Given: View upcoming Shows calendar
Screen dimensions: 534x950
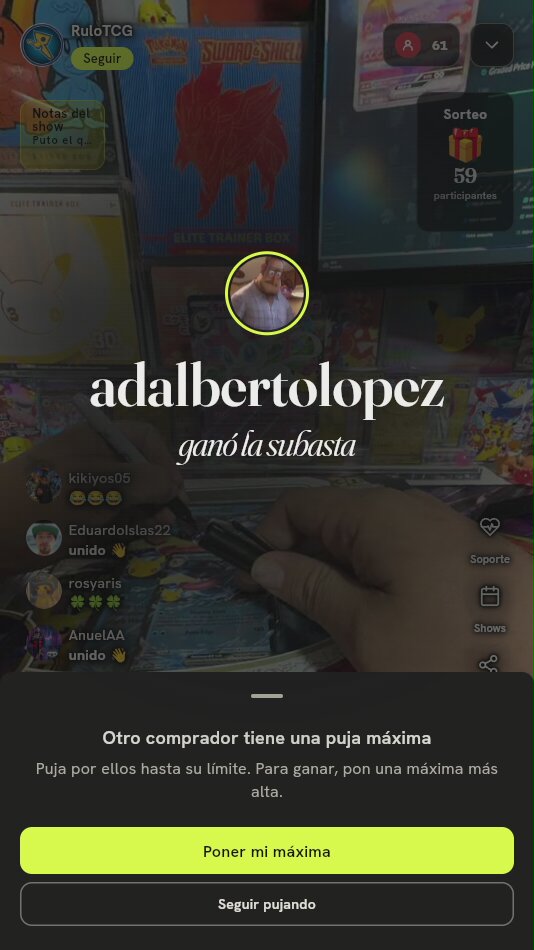Looking at the screenshot, I should click(490, 609).
